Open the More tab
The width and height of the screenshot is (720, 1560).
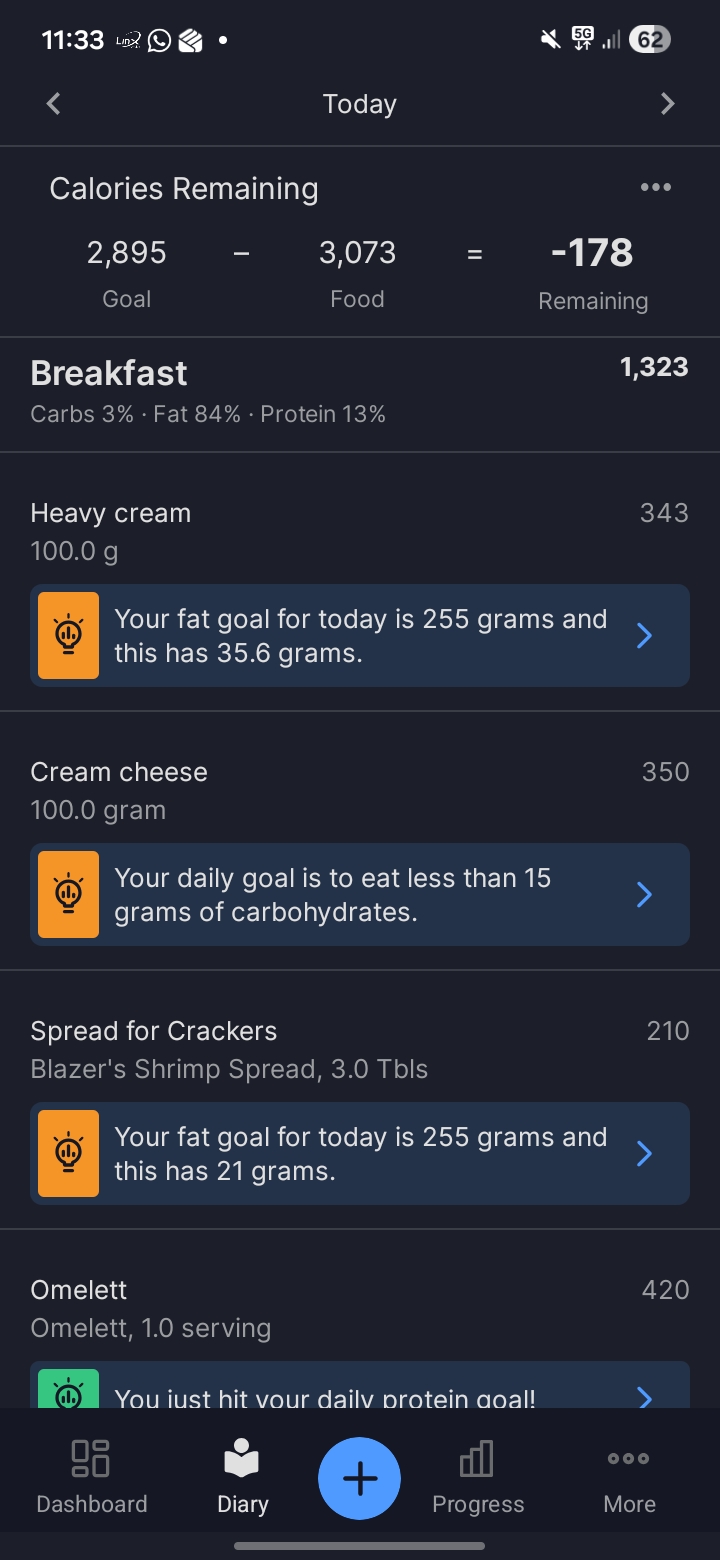(629, 1477)
